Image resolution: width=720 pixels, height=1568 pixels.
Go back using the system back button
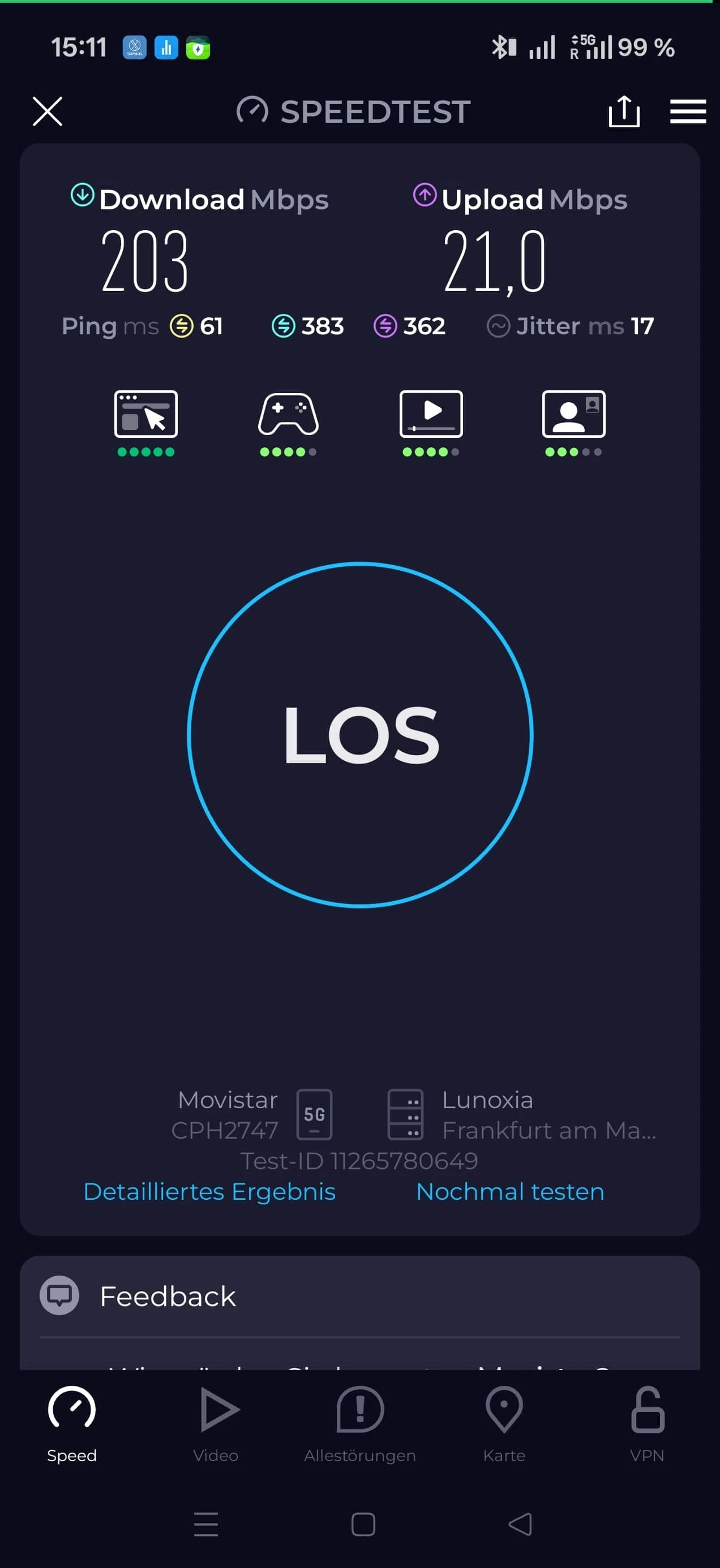click(520, 1524)
